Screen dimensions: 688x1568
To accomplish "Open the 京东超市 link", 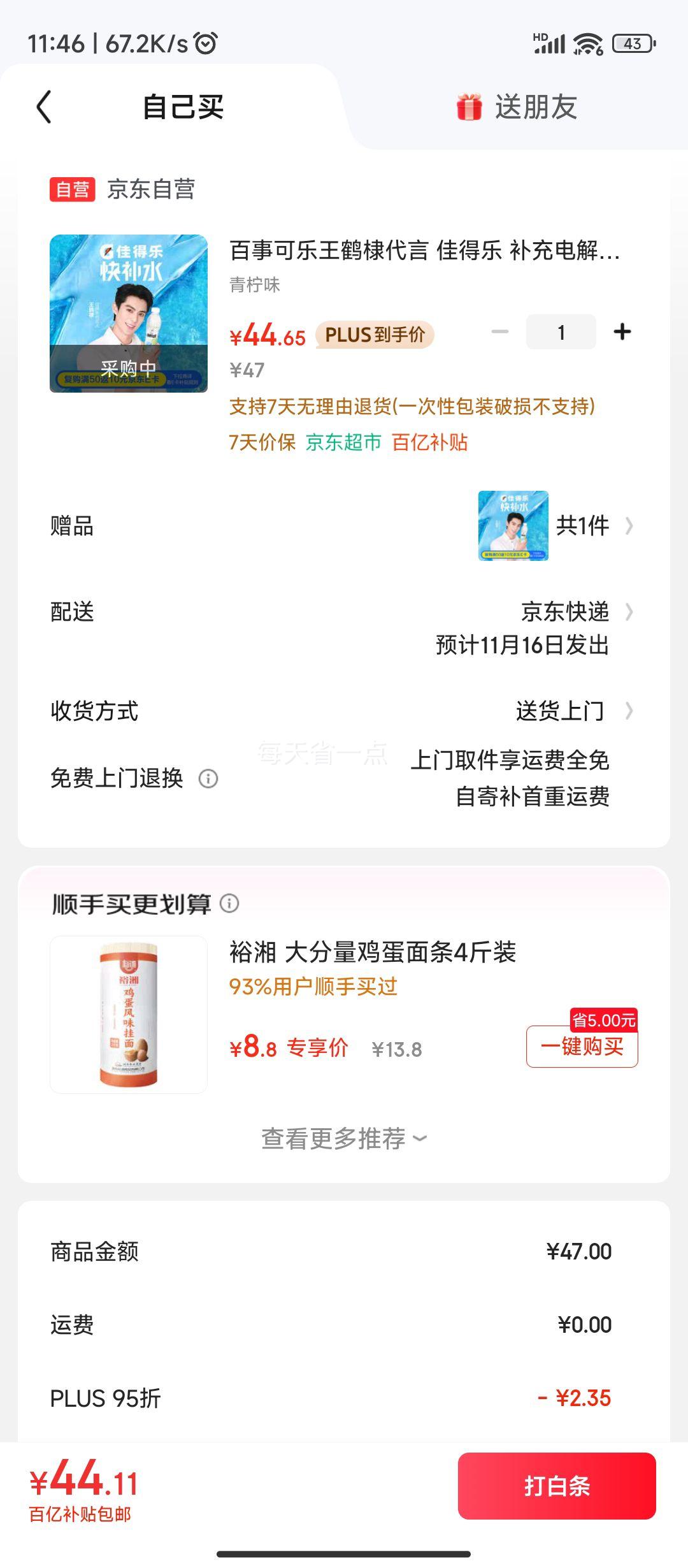I will click(345, 443).
